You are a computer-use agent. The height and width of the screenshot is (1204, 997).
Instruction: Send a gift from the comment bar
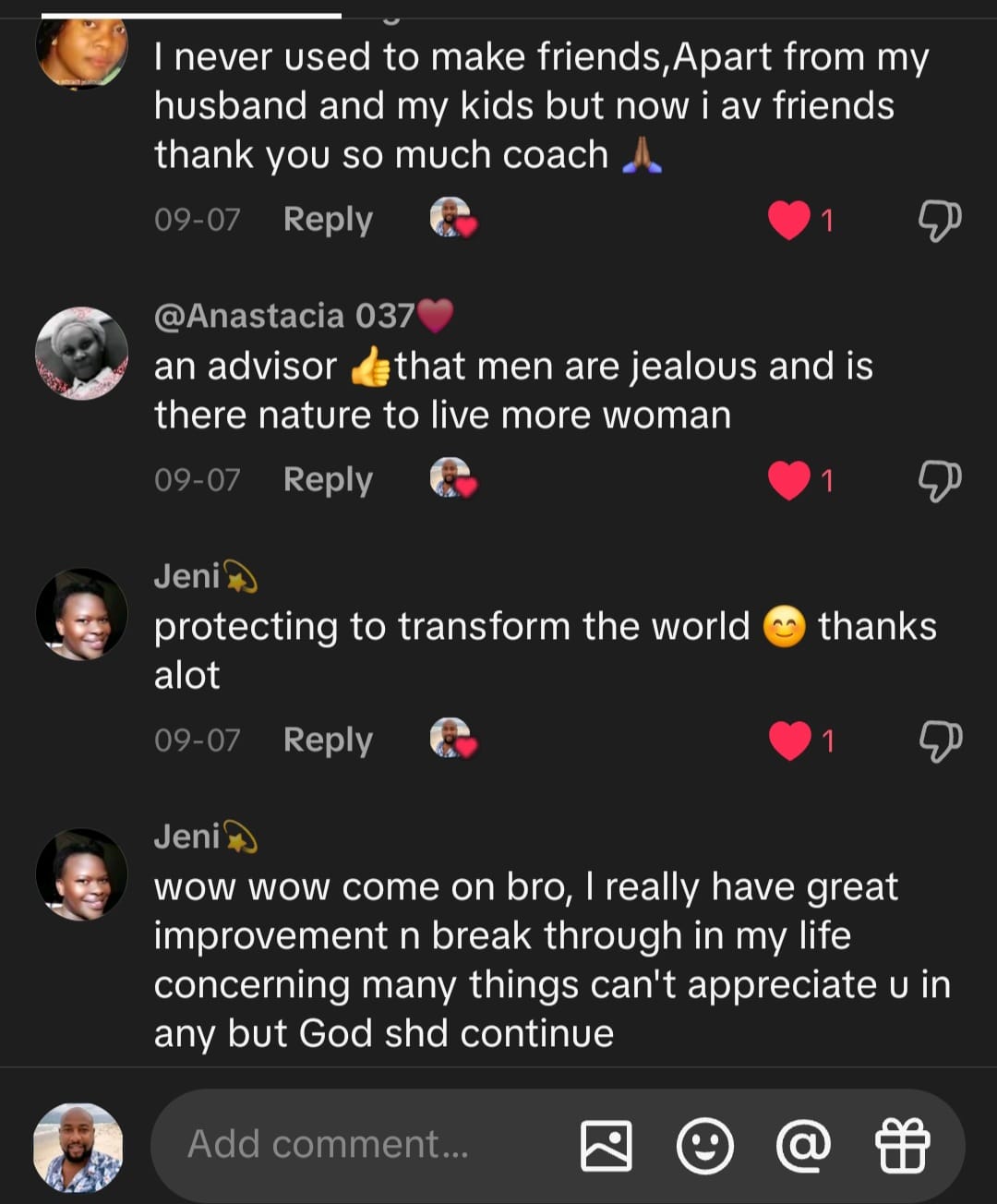tap(902, 1146)
